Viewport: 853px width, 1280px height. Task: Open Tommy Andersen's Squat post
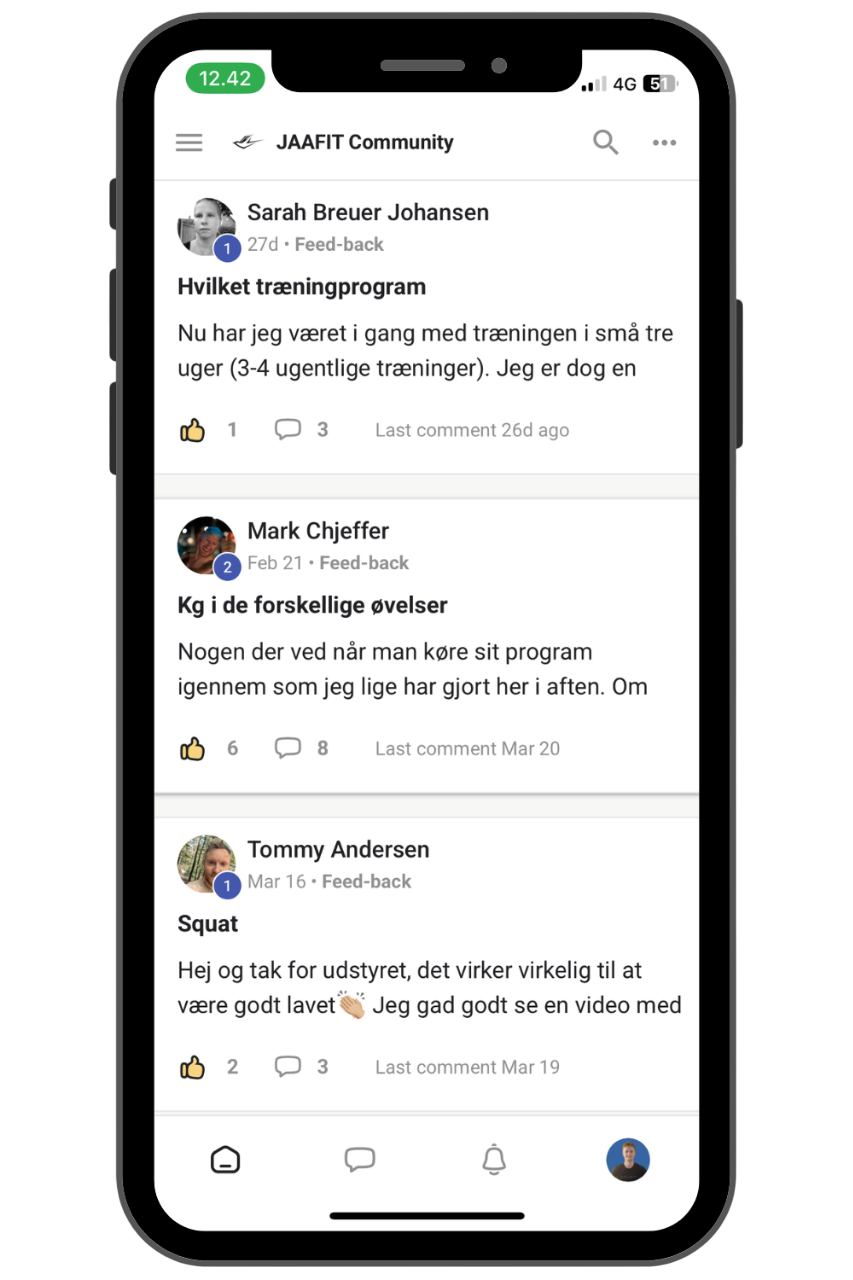208,924
